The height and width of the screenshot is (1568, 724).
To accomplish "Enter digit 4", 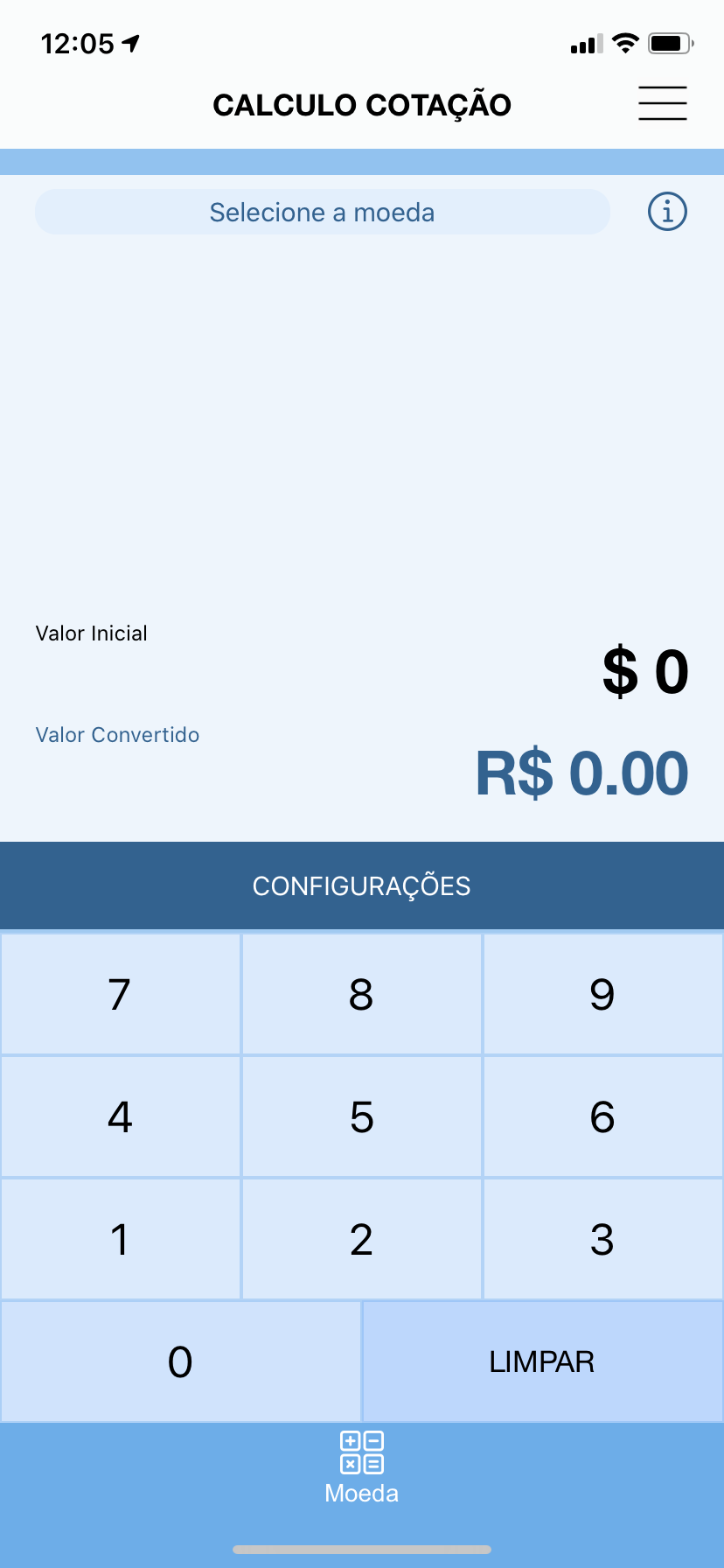I will click(121, 1116).
